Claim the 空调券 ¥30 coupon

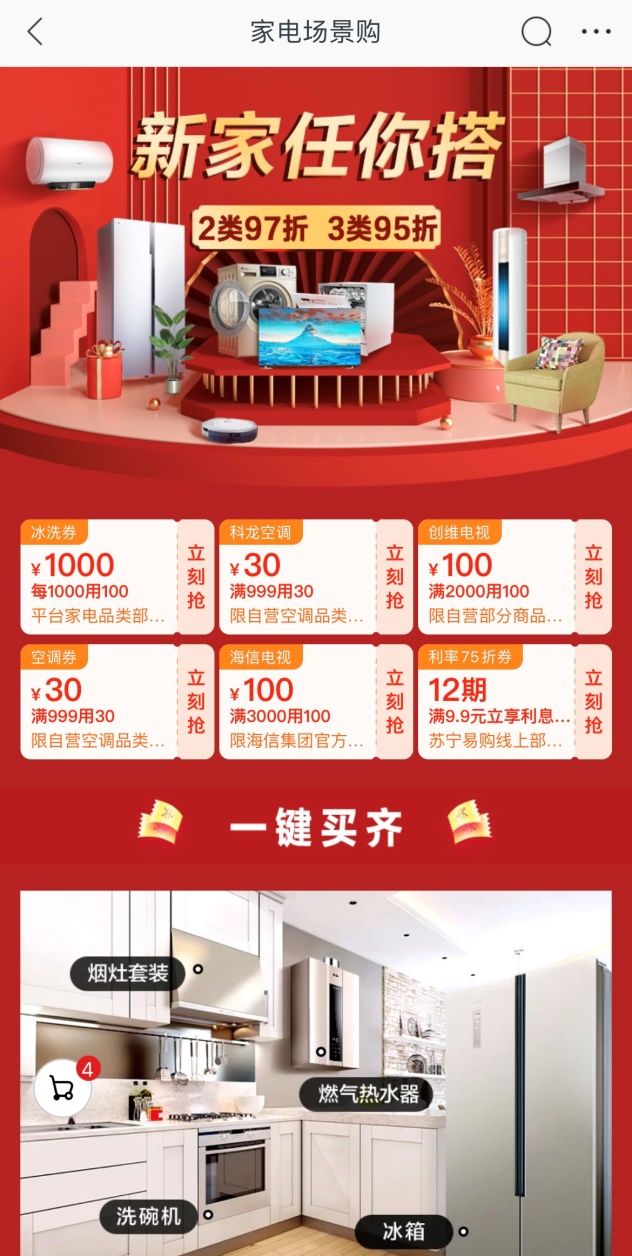pos(196,702)
